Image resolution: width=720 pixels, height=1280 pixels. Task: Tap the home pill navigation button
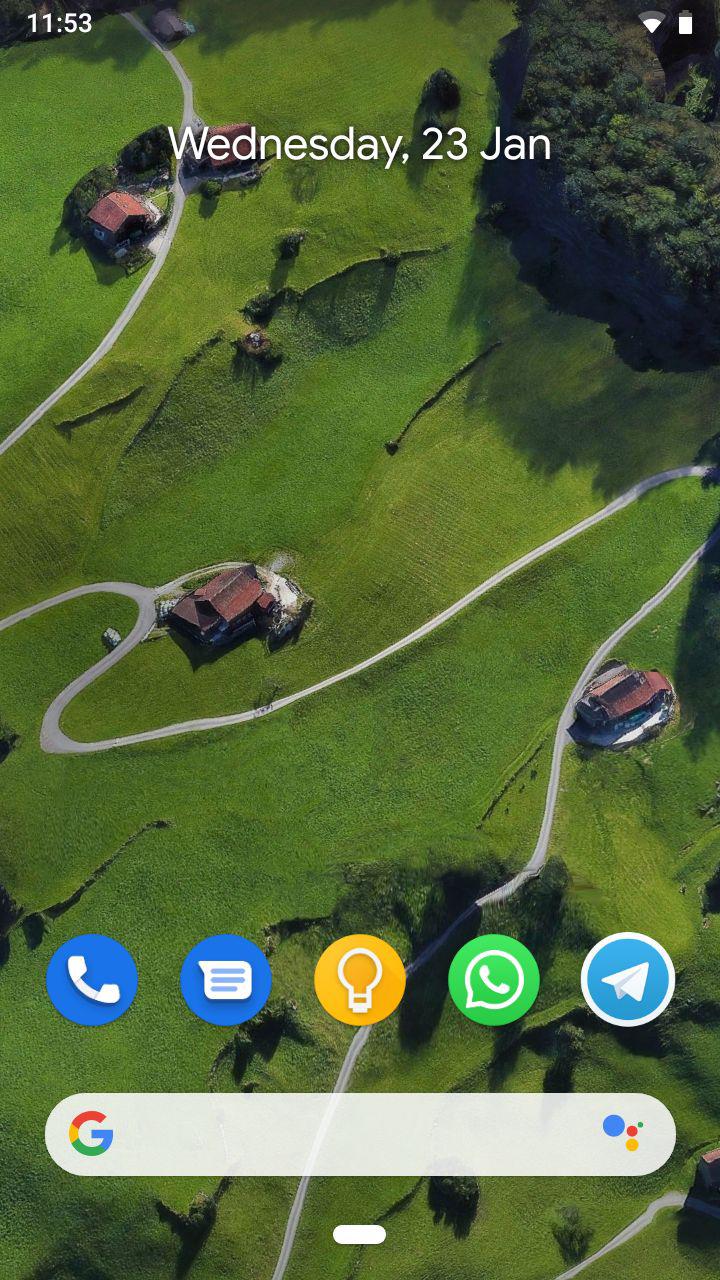click(x=360, y=1235)
